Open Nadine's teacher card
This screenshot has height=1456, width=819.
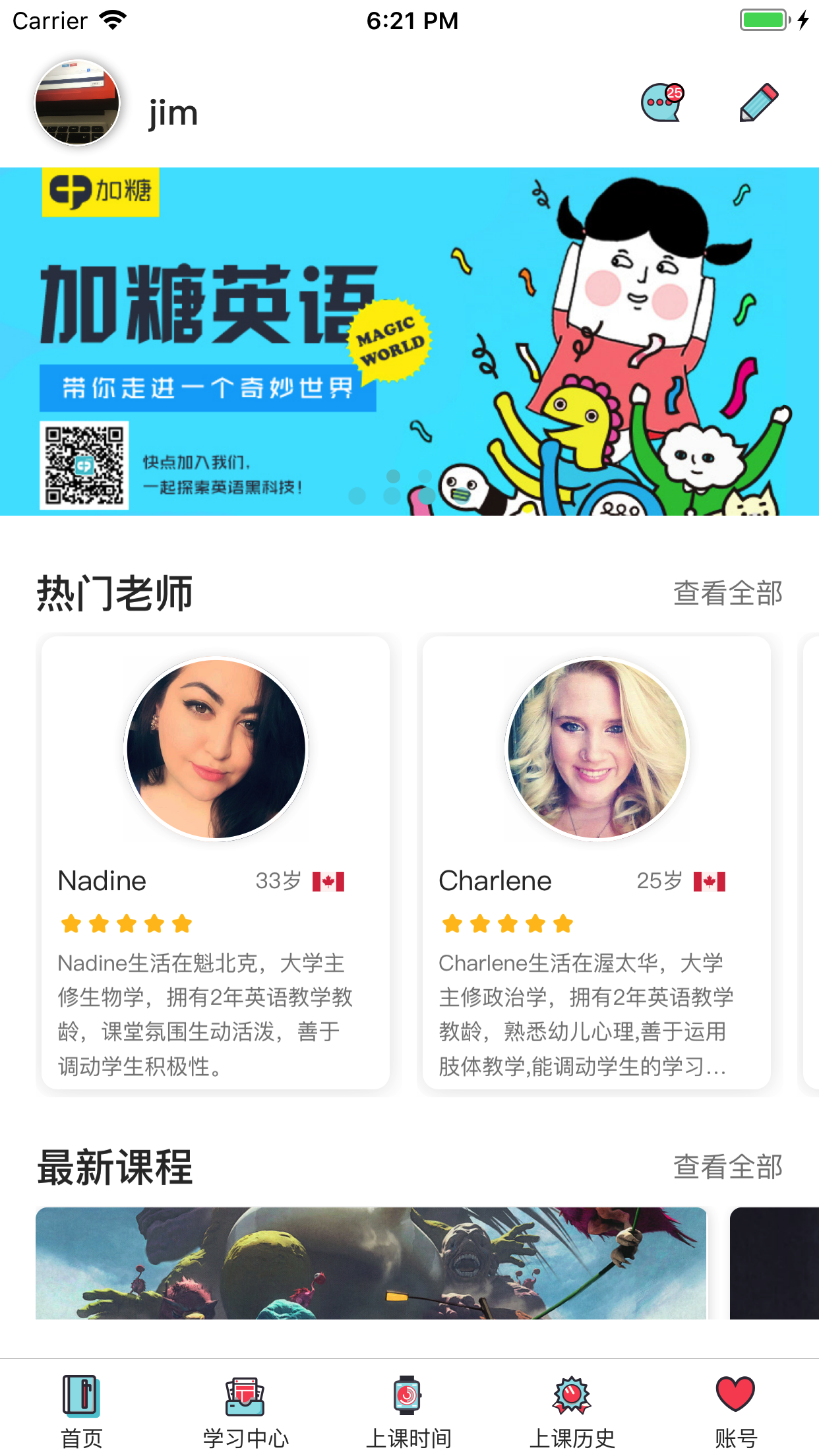[x=216, y=862]
